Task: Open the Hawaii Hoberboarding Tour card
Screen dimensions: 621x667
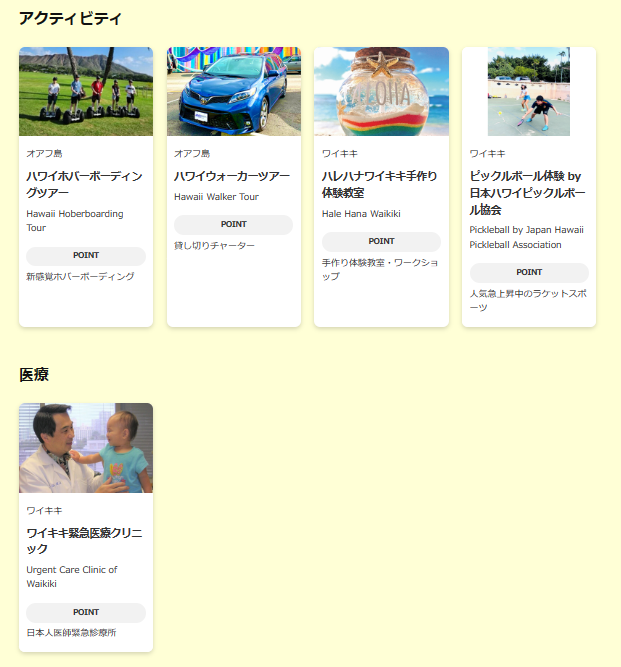Action: [x=85, y=184]
